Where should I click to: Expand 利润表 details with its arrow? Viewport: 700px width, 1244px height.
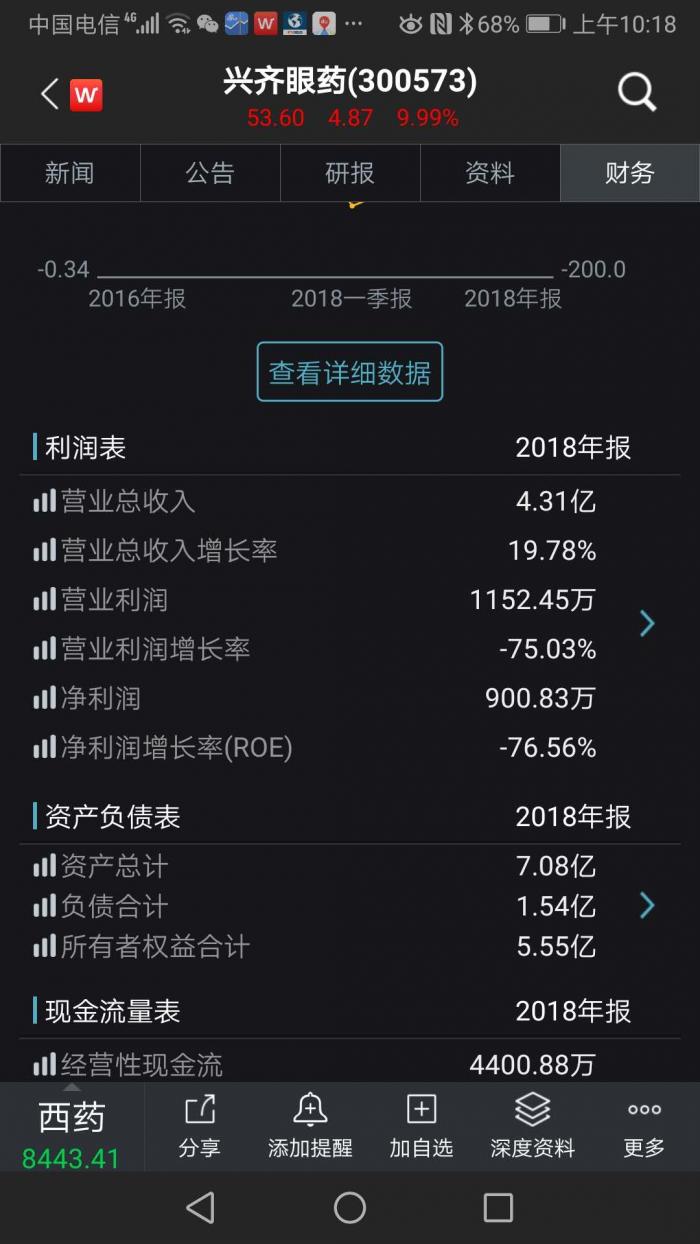tap(647, 624)
